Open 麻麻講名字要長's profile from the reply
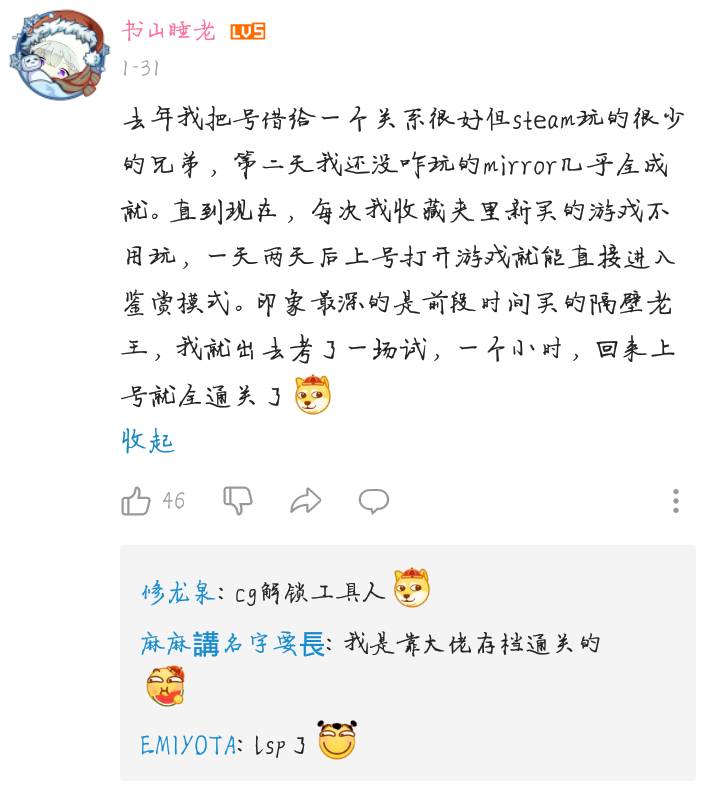This screenshot has width=719, height=807. pos(232,644)
